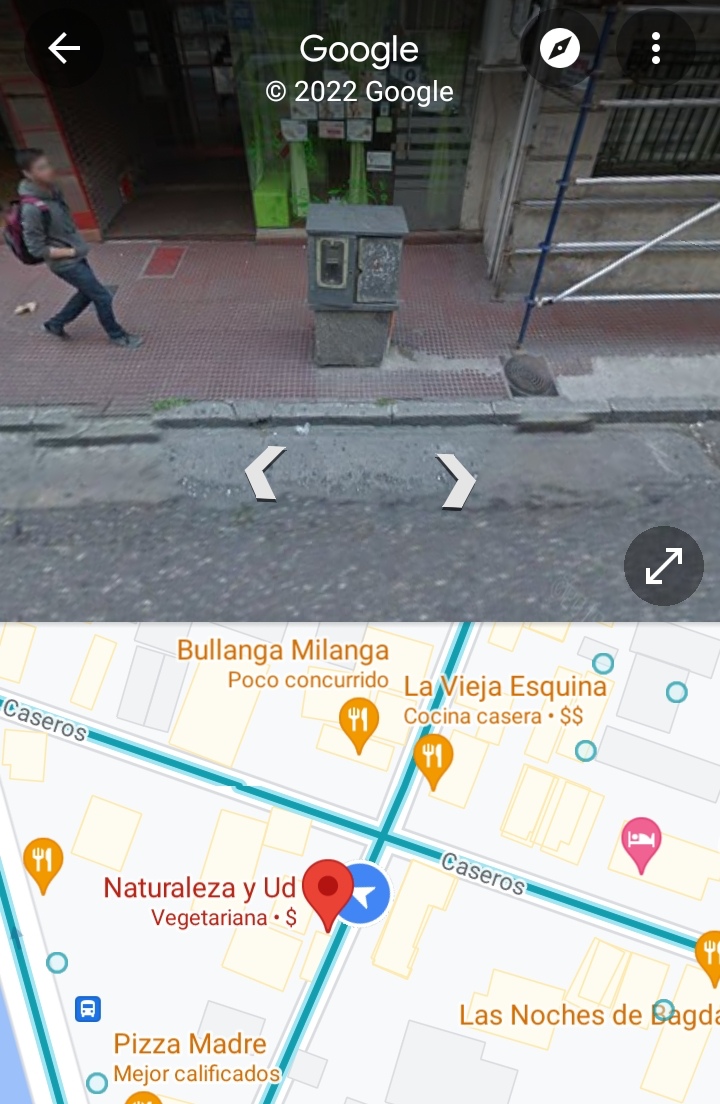The width and height of the screenshot is (720, 1104).
Task: Tap the blue bus stop icon
Action: [x=88, y=1007]
